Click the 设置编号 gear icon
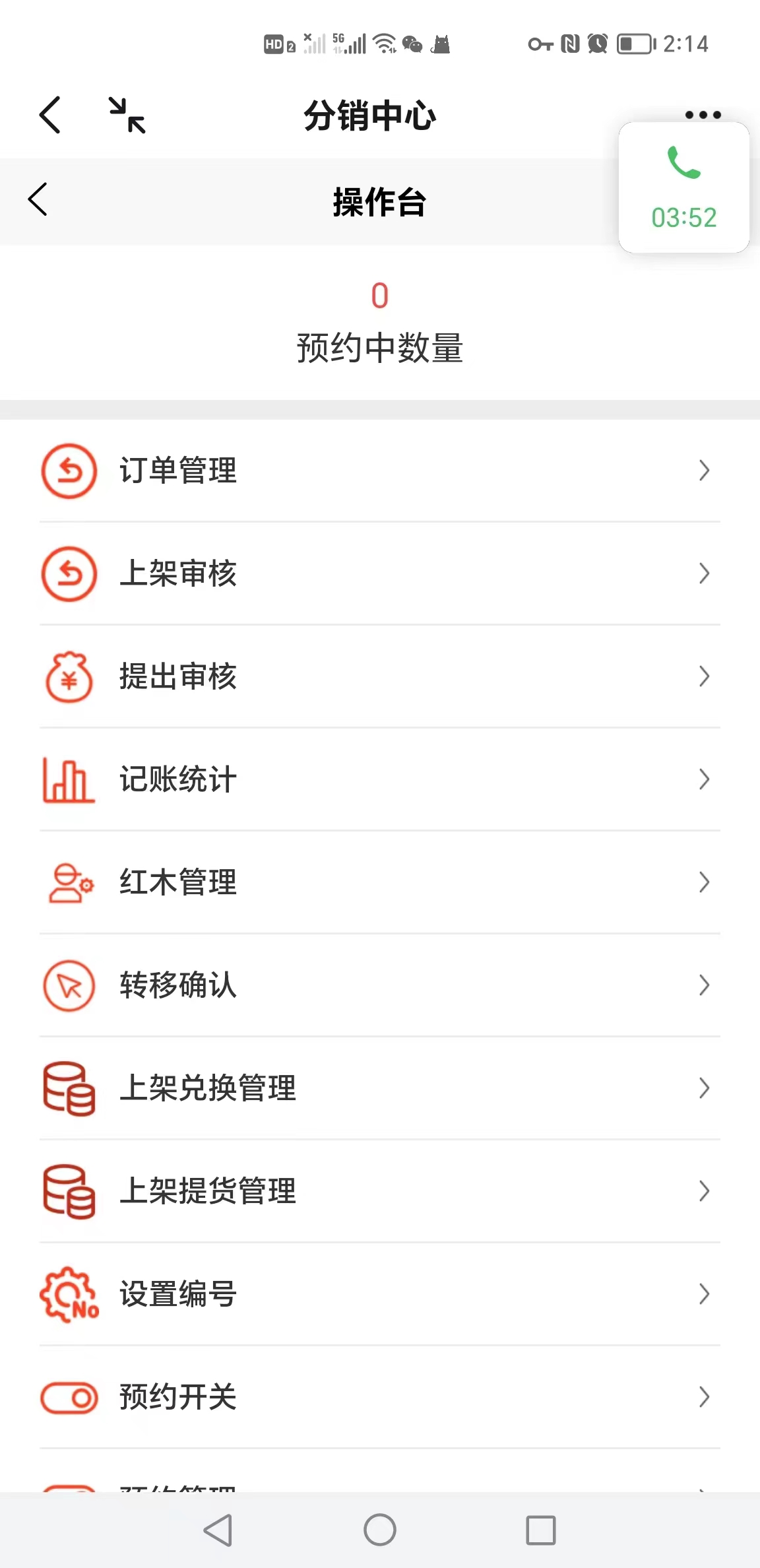The height and width of the screenshot is (1568, 760). click(69, 1294)
